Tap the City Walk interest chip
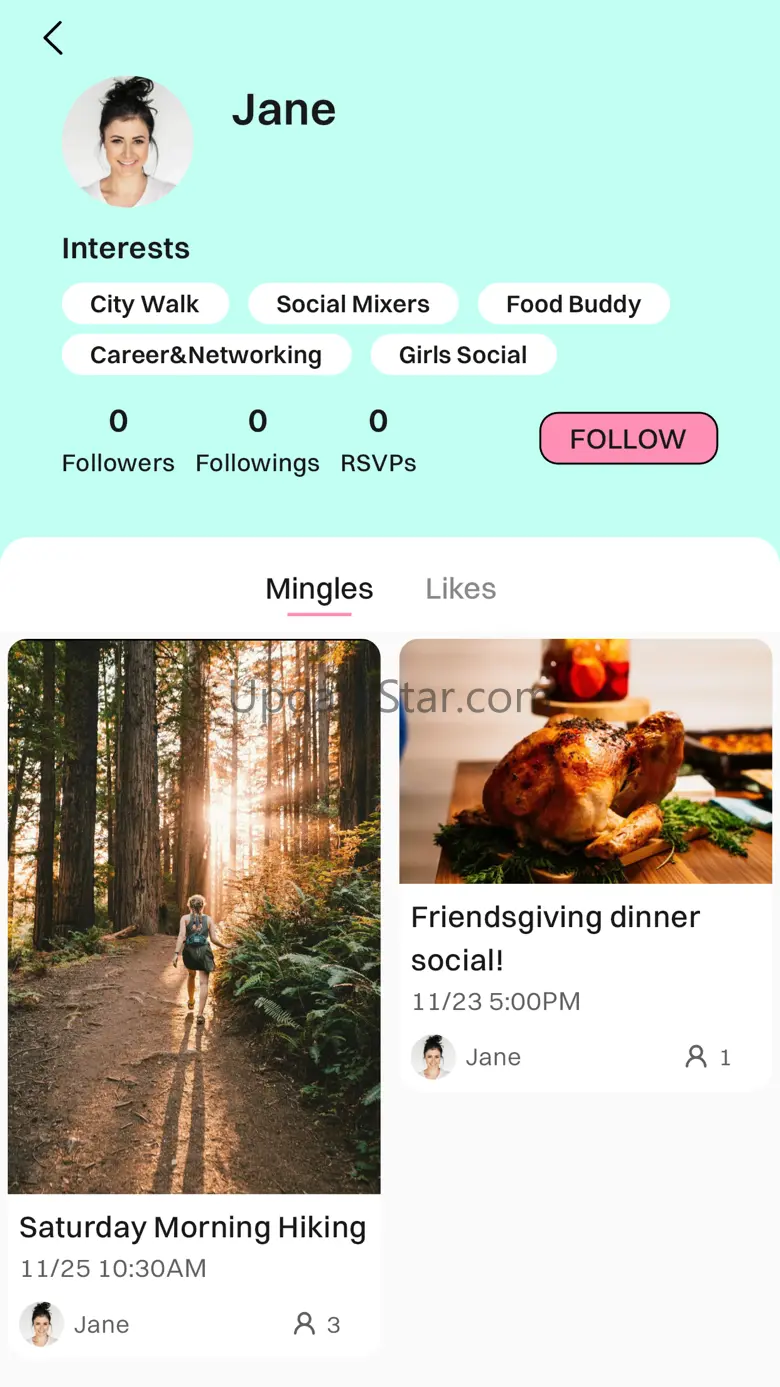Screen dimensions: 780x1387 point(145,304)
